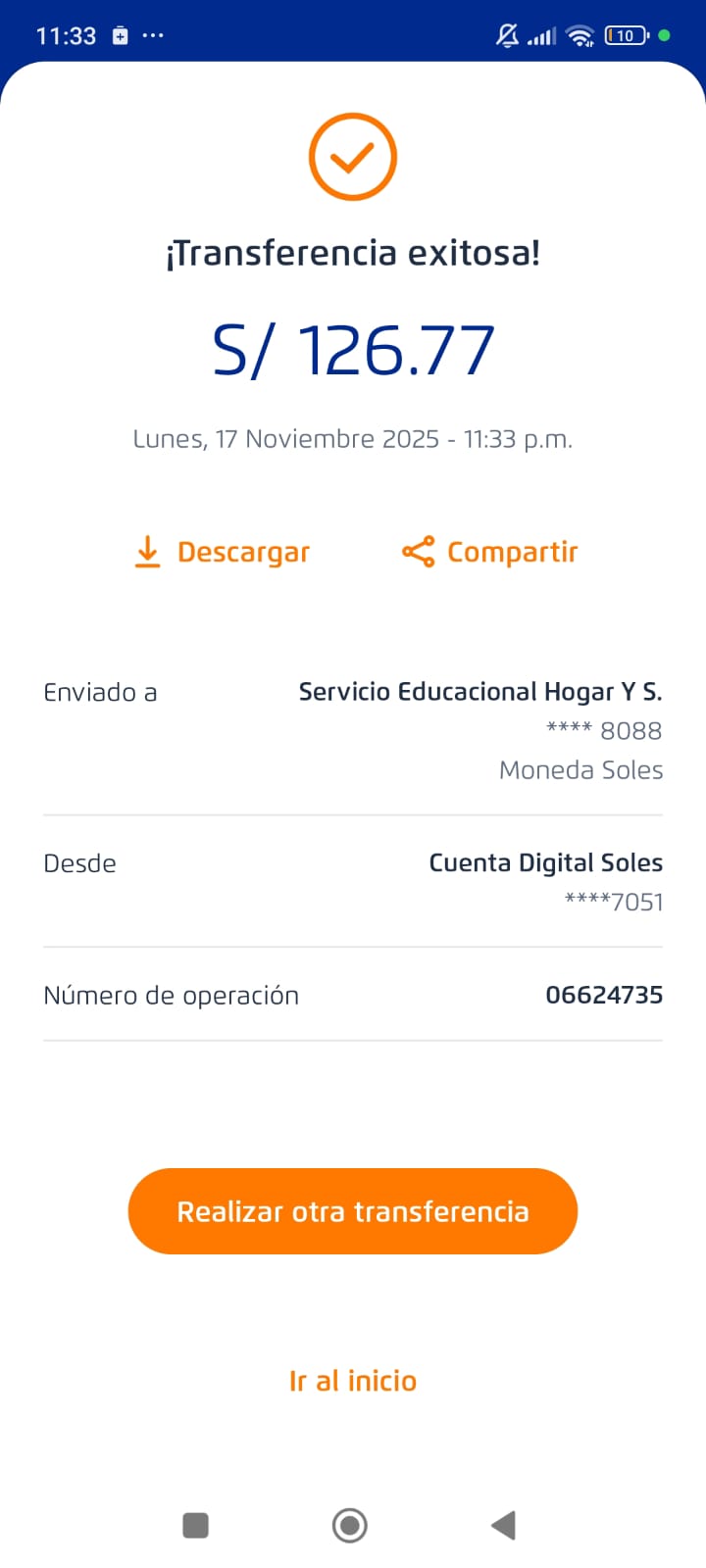The image size is (706, 1568).
Task: Go to home via Ir al inicio
Action: [x=353, y=1381]
